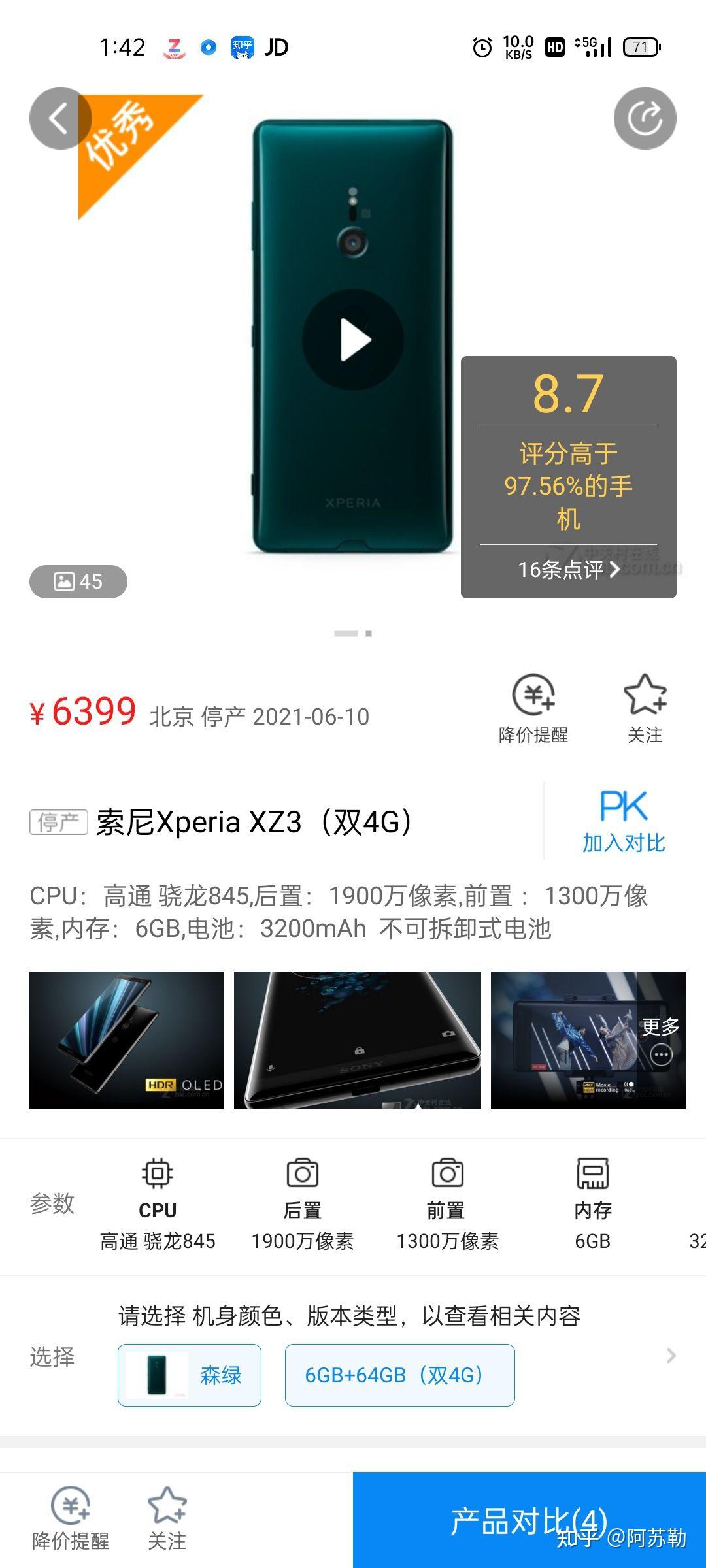The width and height of the screenshot is (706, 1568).
Task: Open the HDR OLED thumbnail image
Action: (x=127, y=1039)
